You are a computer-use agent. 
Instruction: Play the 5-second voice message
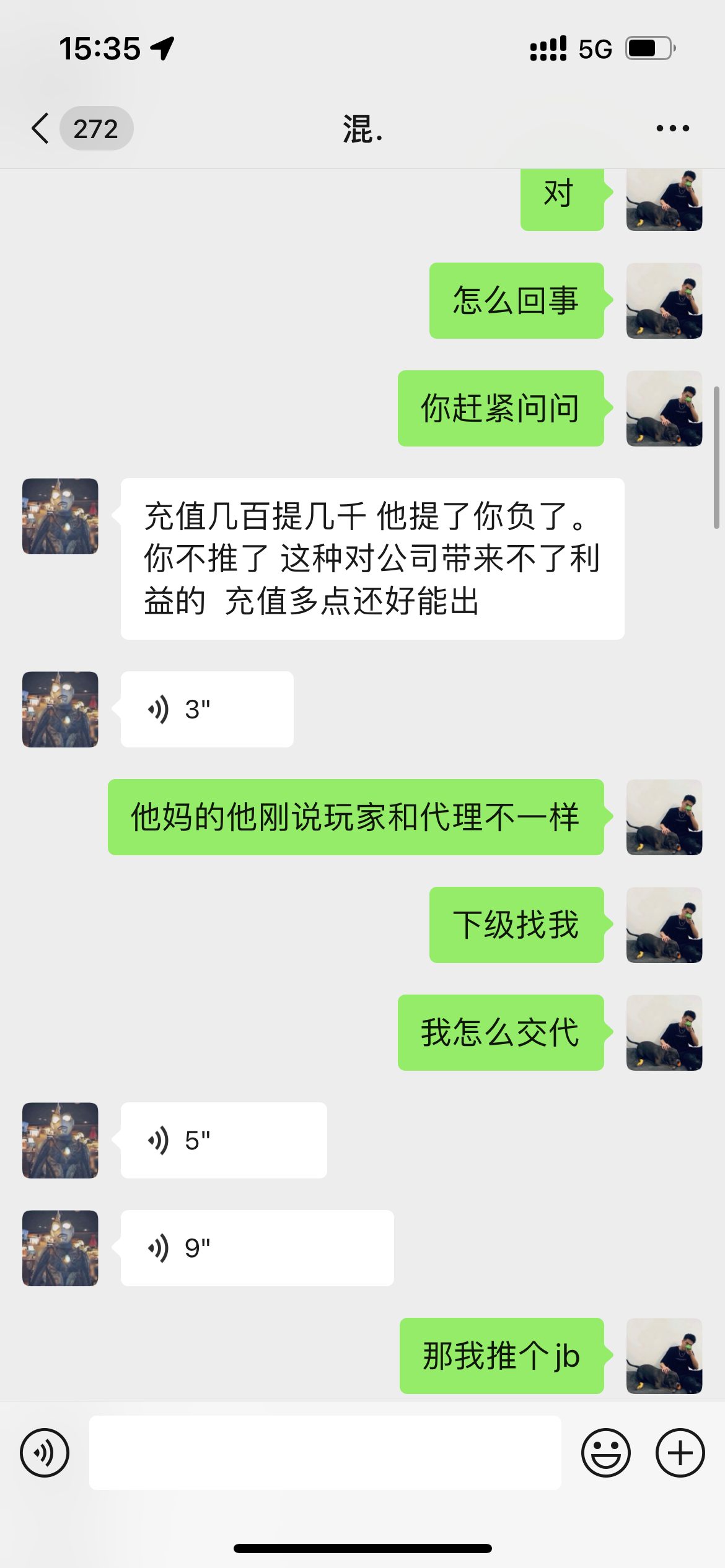coord(223,1140)
